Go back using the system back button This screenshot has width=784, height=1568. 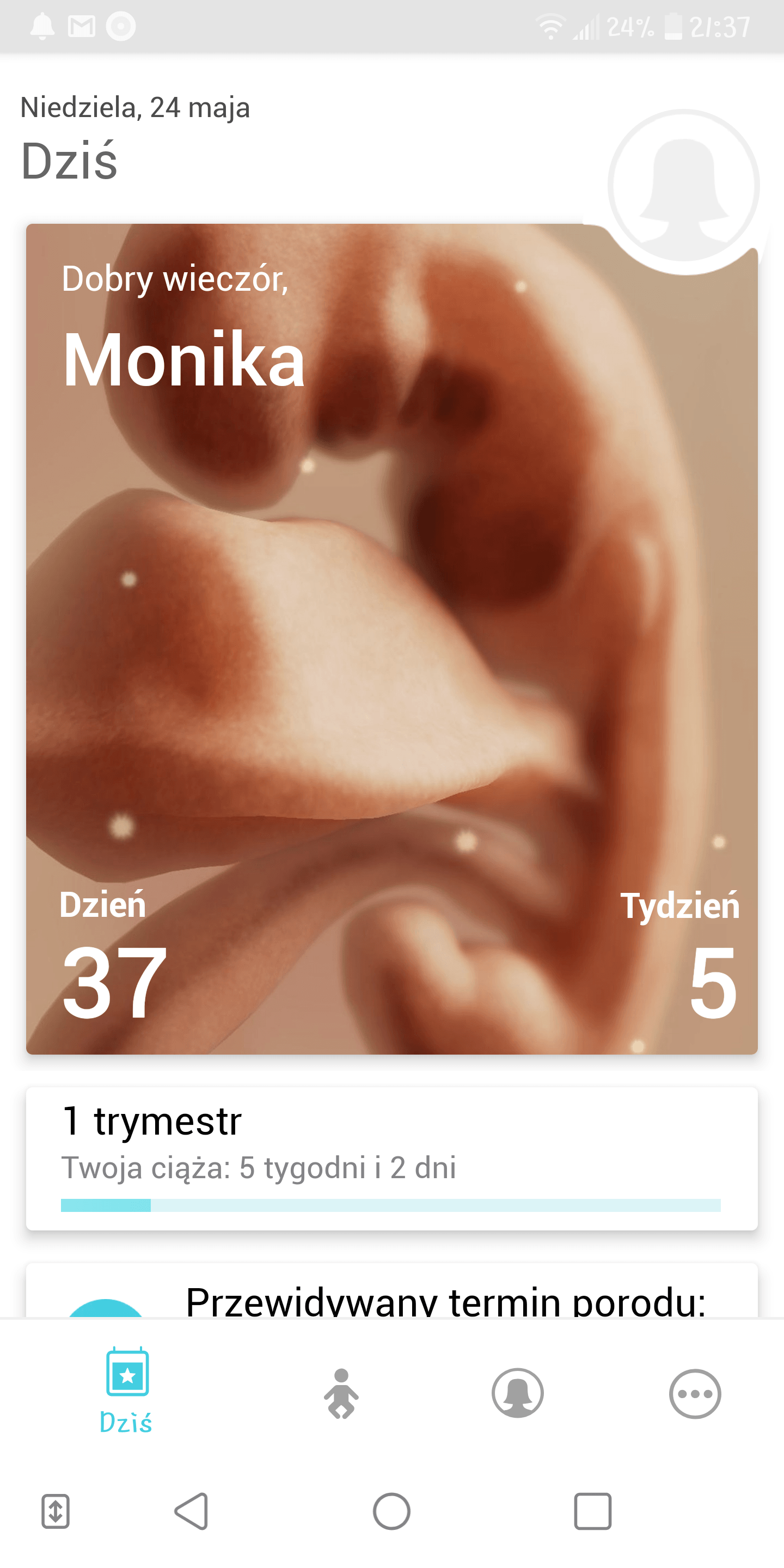tap(192, 1511)
